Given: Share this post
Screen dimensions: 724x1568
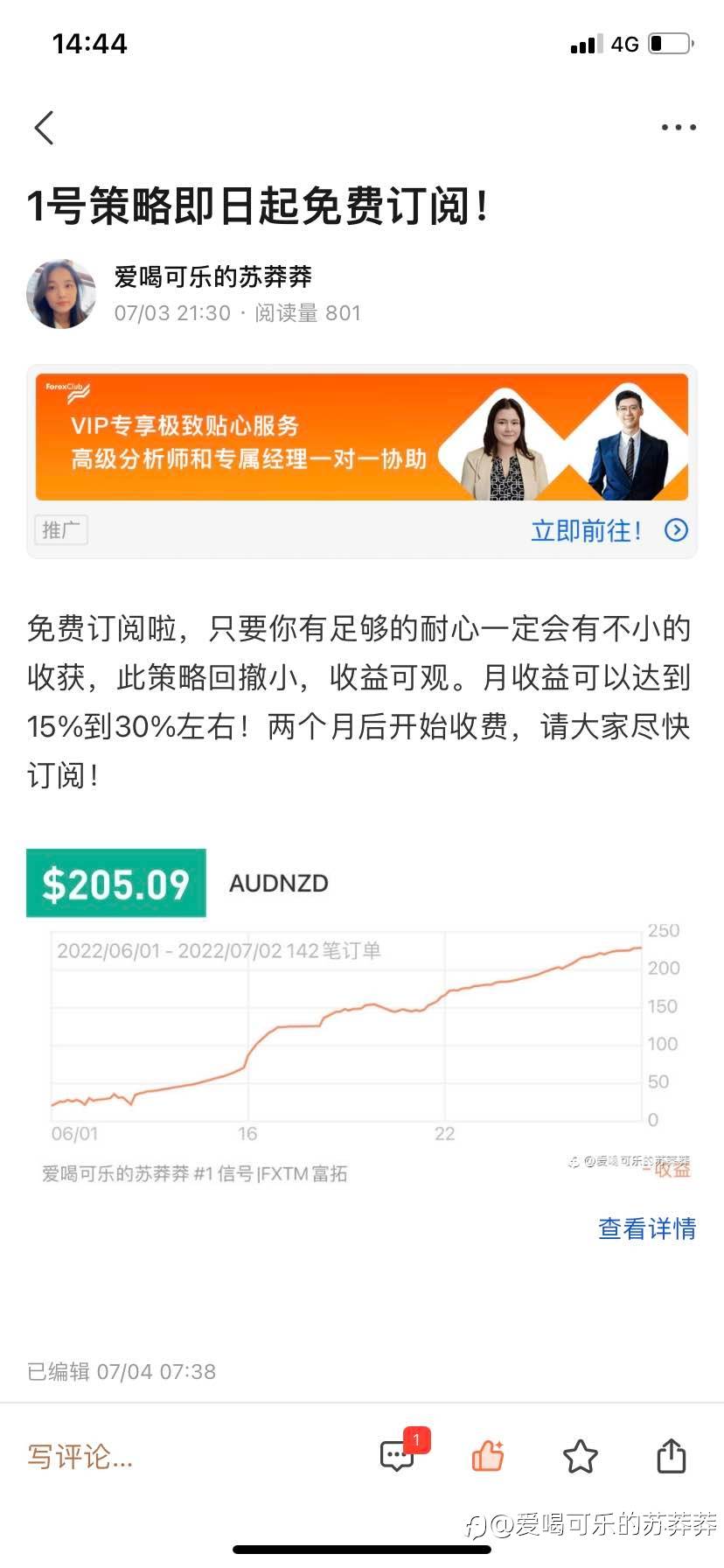Looking at the screenshot, I should (671, 1456).
